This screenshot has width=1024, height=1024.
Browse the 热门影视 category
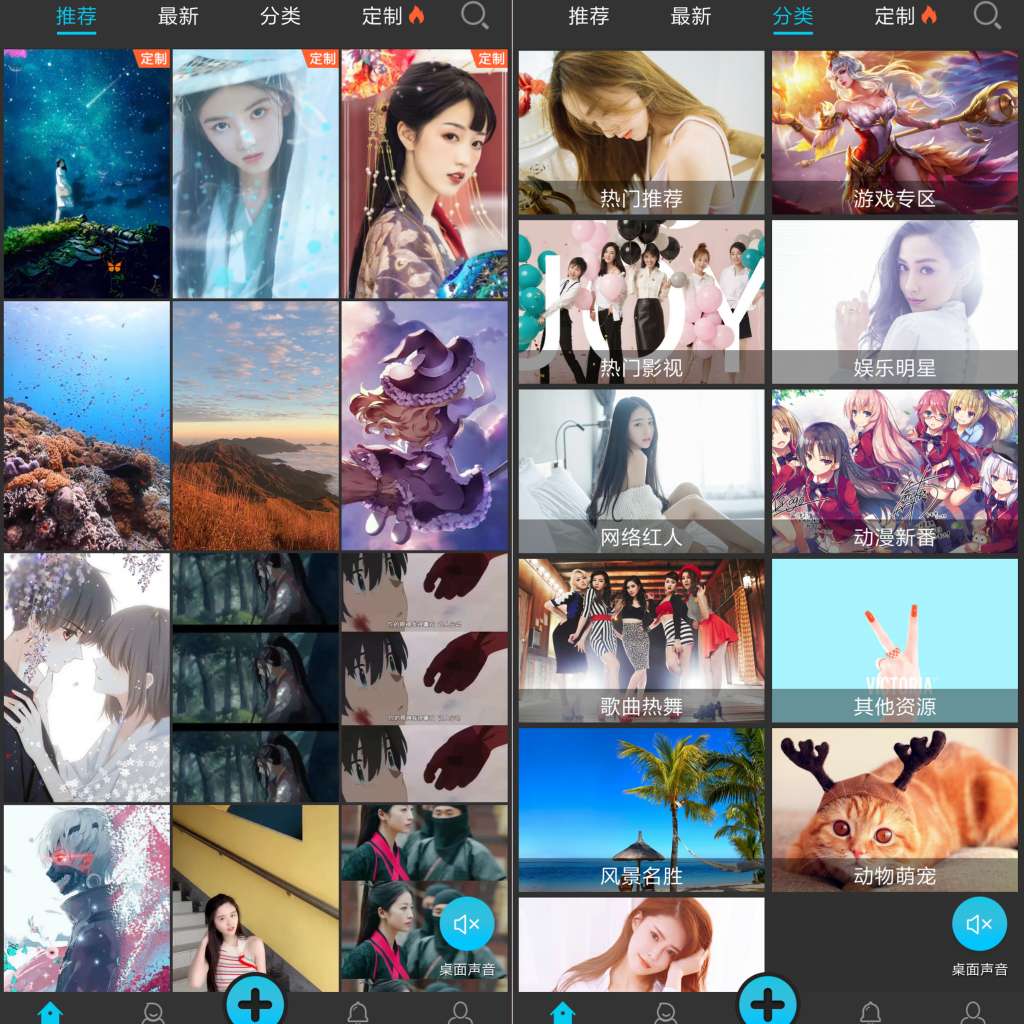coord(641,302)
